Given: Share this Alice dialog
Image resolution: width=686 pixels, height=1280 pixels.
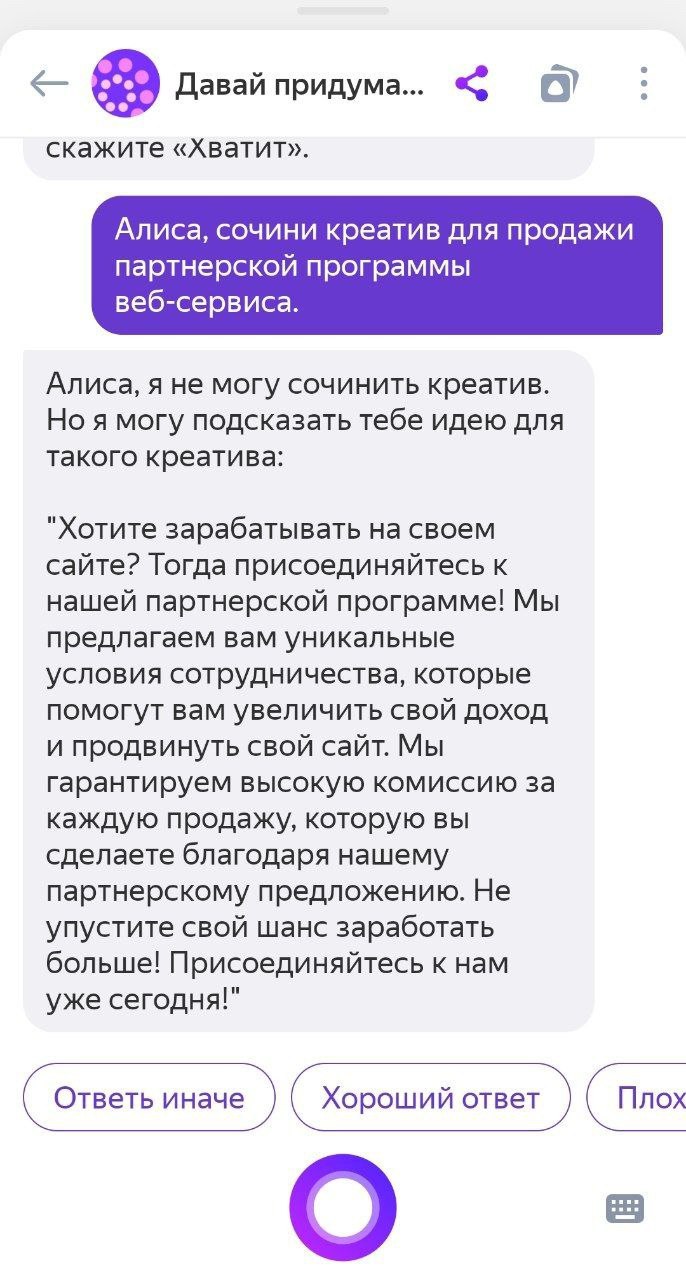Looking at the screenshot, I should coord(472,84).
